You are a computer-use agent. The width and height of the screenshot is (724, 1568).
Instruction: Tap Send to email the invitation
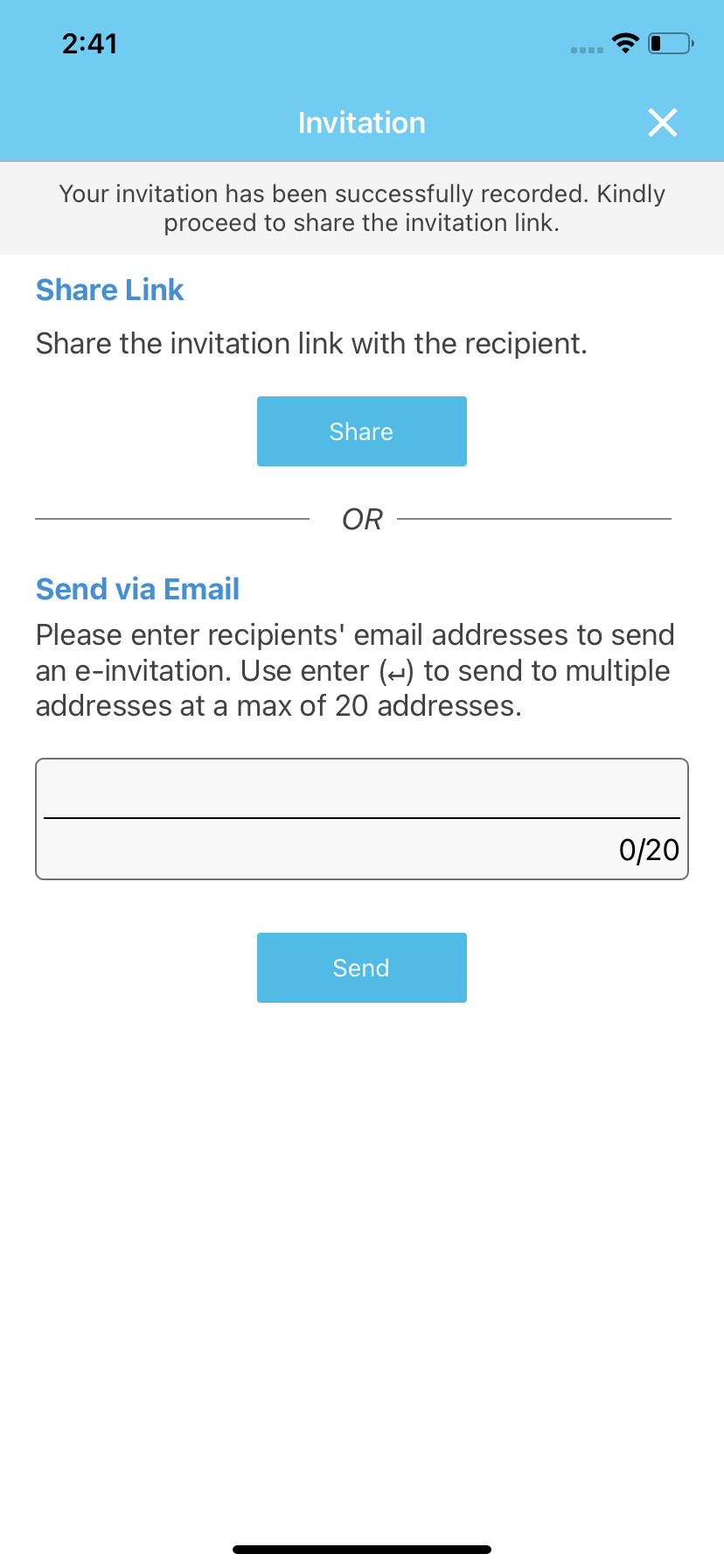[x=361, y=968]
